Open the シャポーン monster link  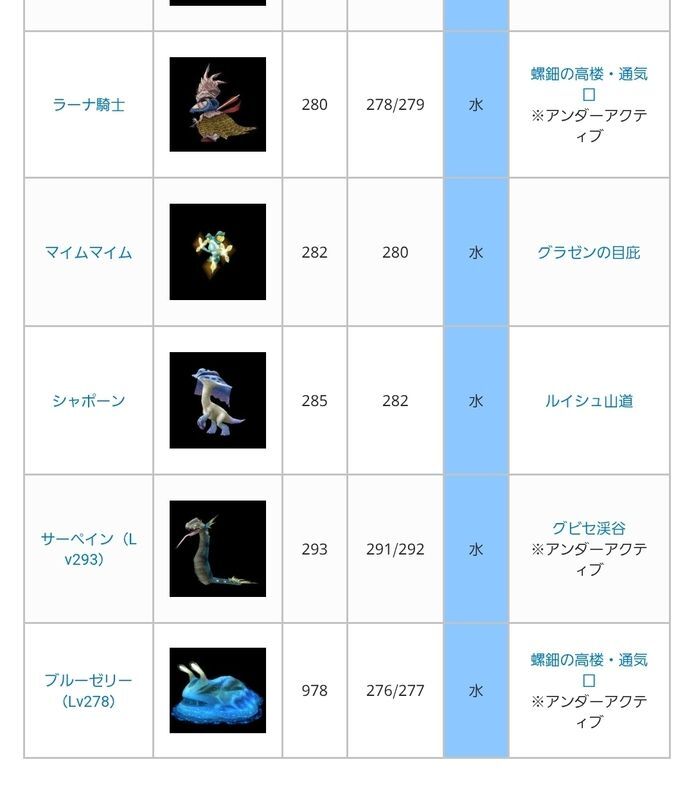click(89, 401)
